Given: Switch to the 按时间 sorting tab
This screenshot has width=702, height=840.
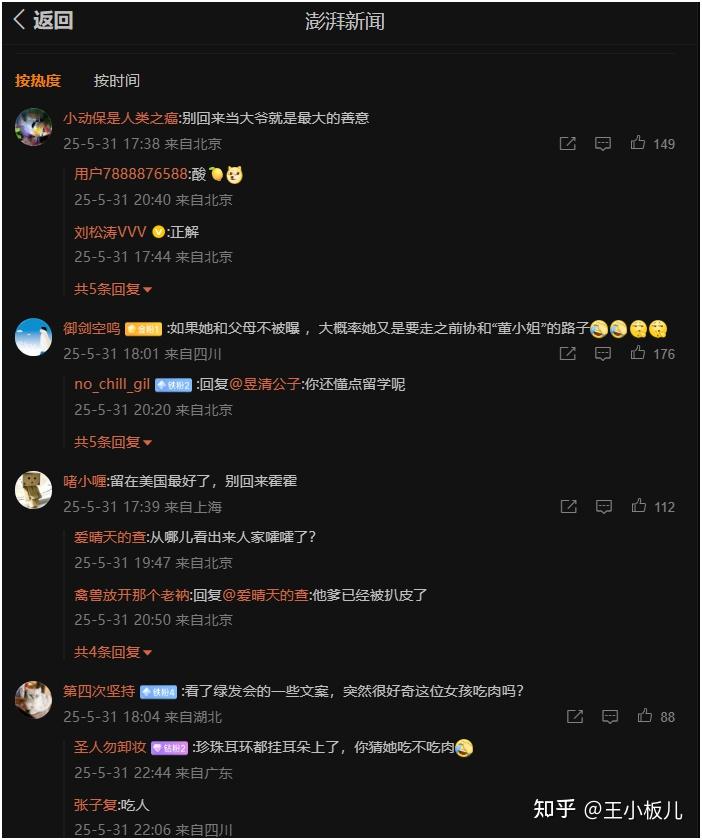Looking at the screenshot, I should click(x=117, y=81).
